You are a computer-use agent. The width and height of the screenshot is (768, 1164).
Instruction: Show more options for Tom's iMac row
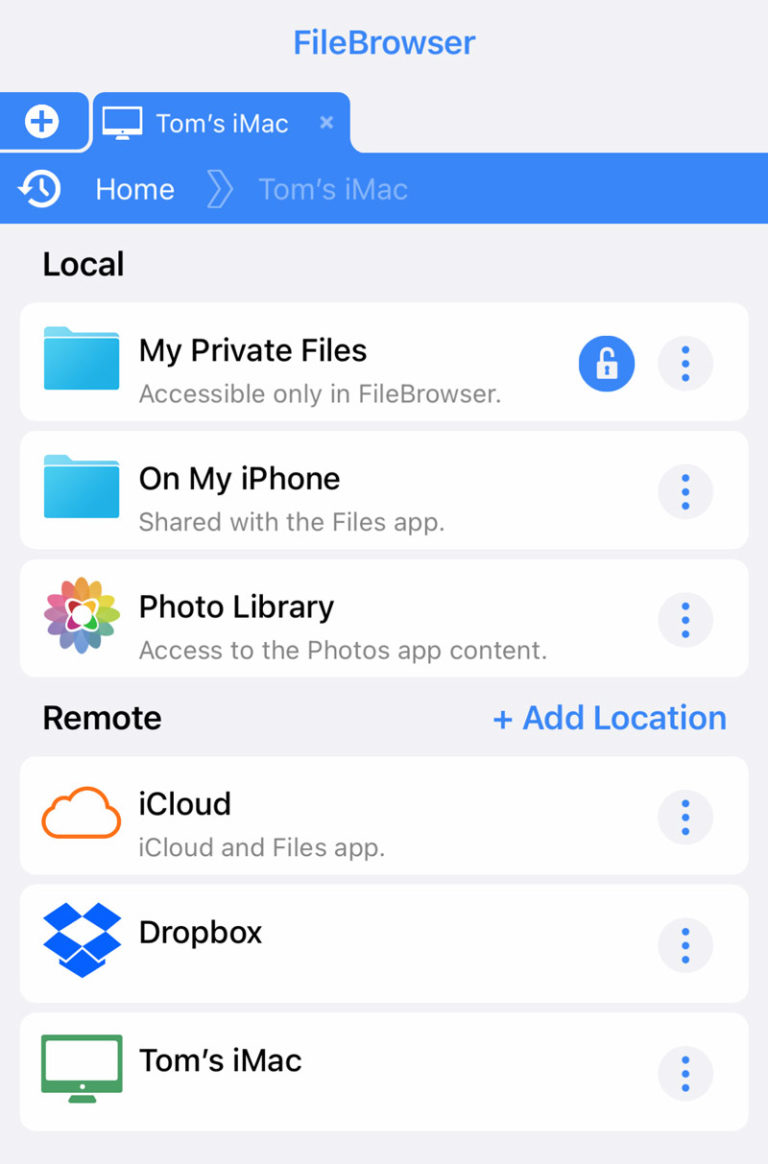click(x=685, y=1073)
